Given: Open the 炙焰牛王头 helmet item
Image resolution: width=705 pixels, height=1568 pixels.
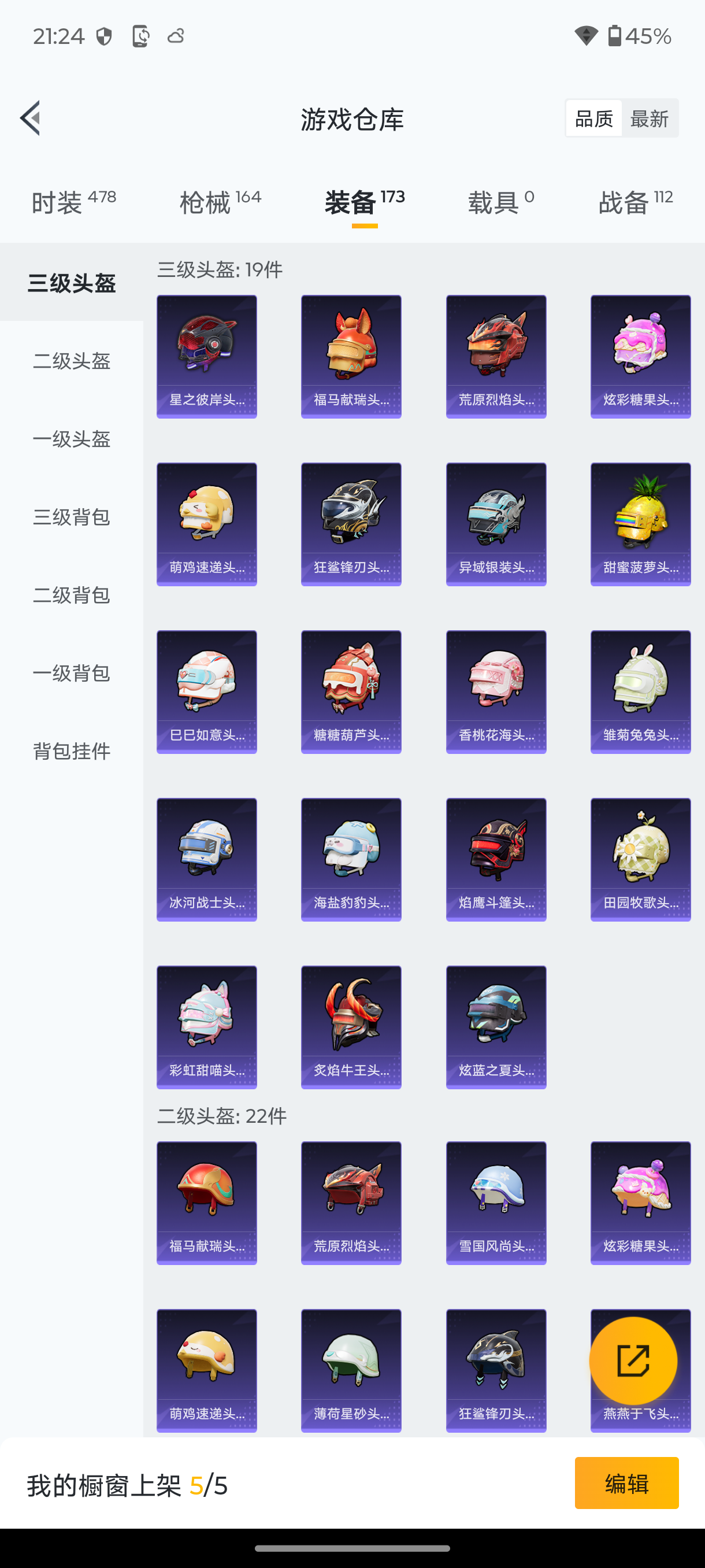Looking at the screenshot, I should (351, 1026).
